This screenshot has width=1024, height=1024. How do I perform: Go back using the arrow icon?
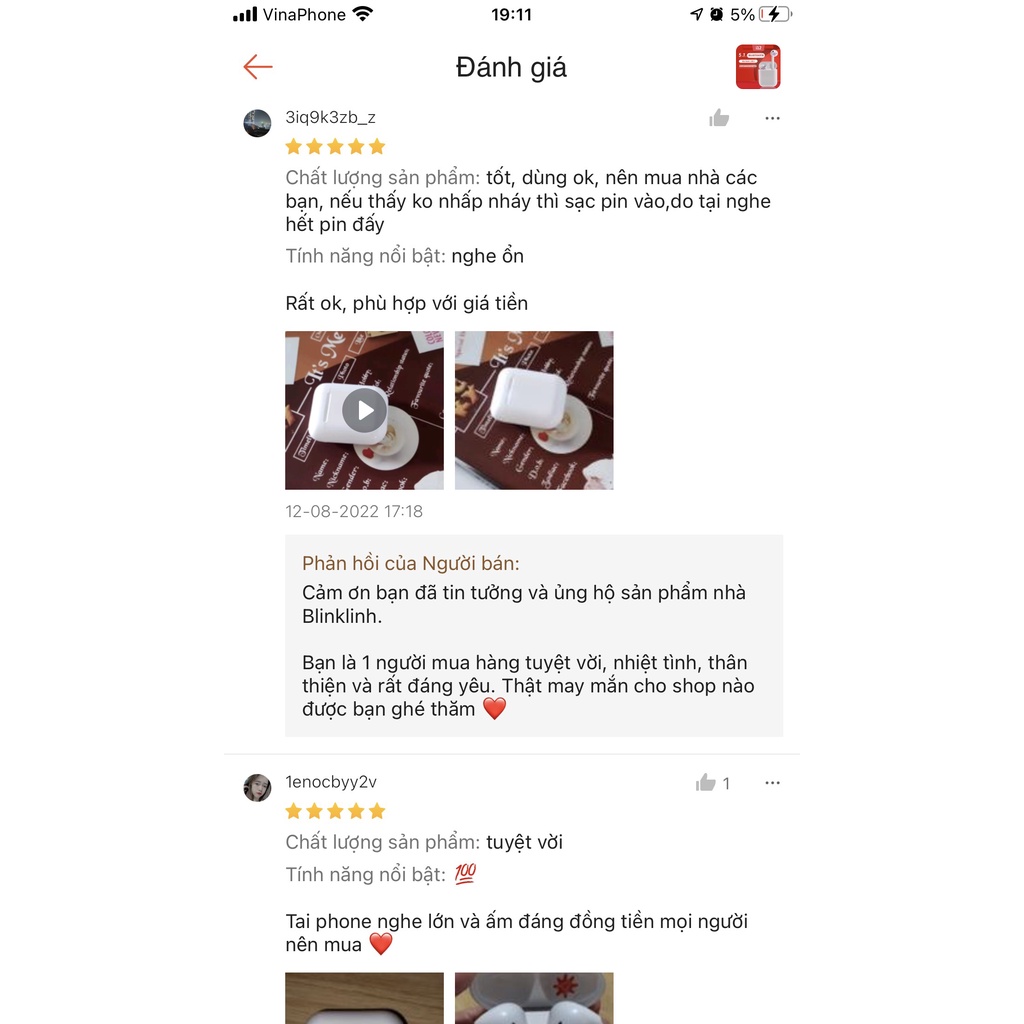(258, 67)
